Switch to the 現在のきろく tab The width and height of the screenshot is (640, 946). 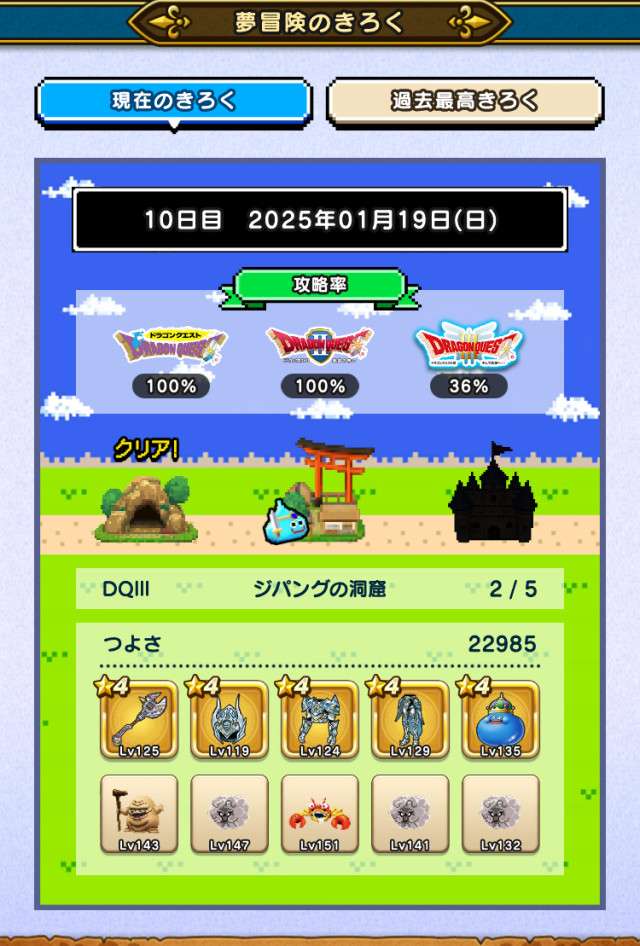[x=174, y=102]
